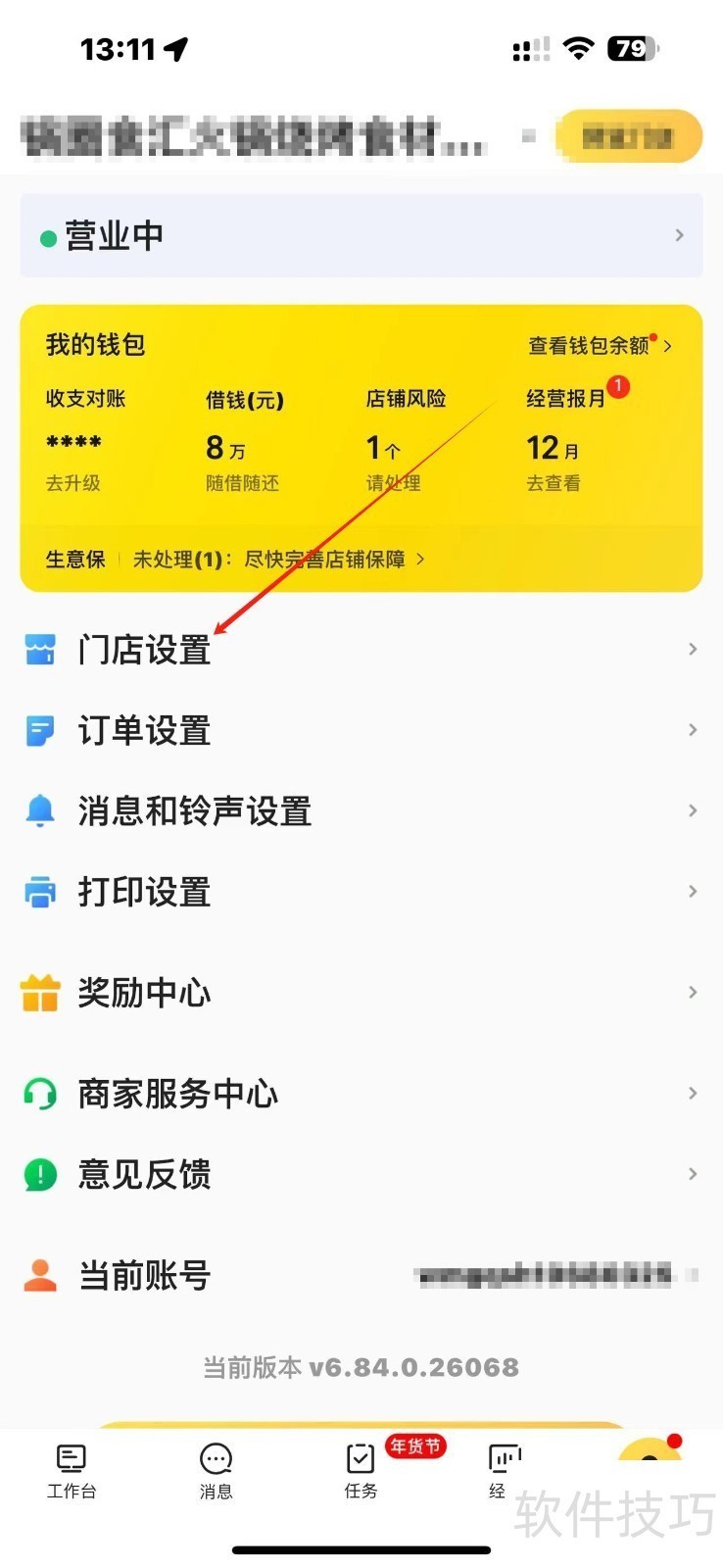Open 消息和铃声设置 bell icon
The image size is (723, 1568).
coord(39,810)
